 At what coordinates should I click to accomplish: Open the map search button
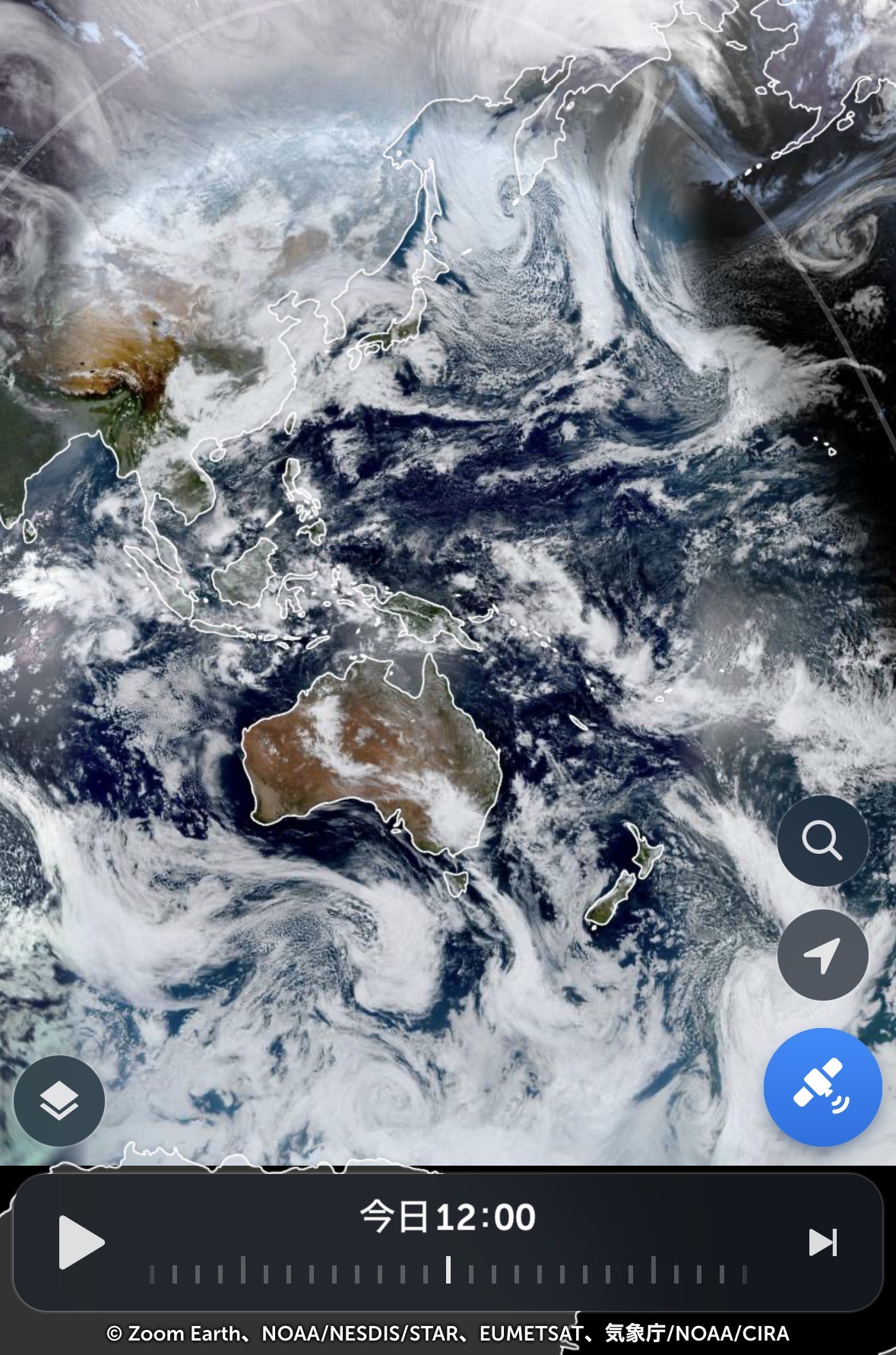tap(822, 841)
